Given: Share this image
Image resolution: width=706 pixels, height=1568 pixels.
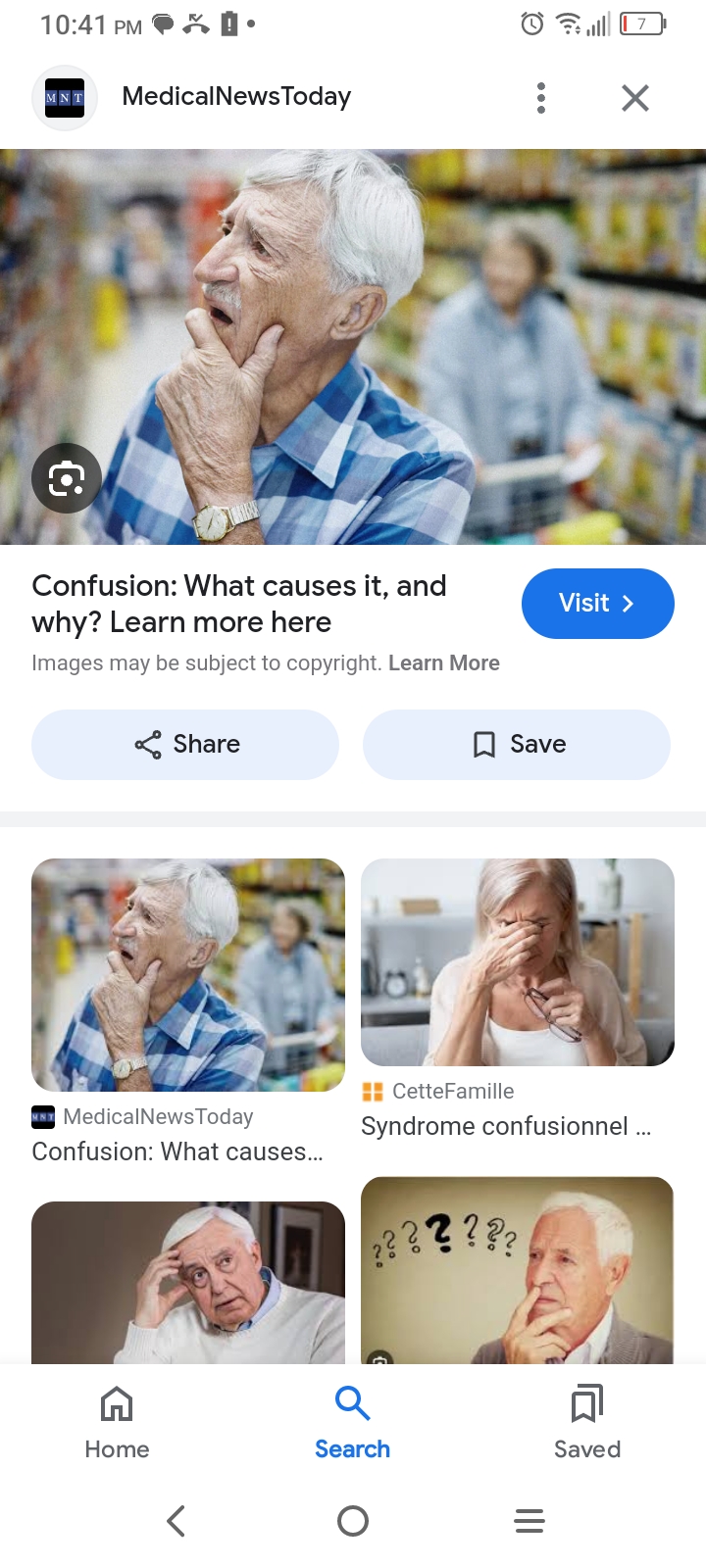Looking at the screenshot, I should coord(185,745).
